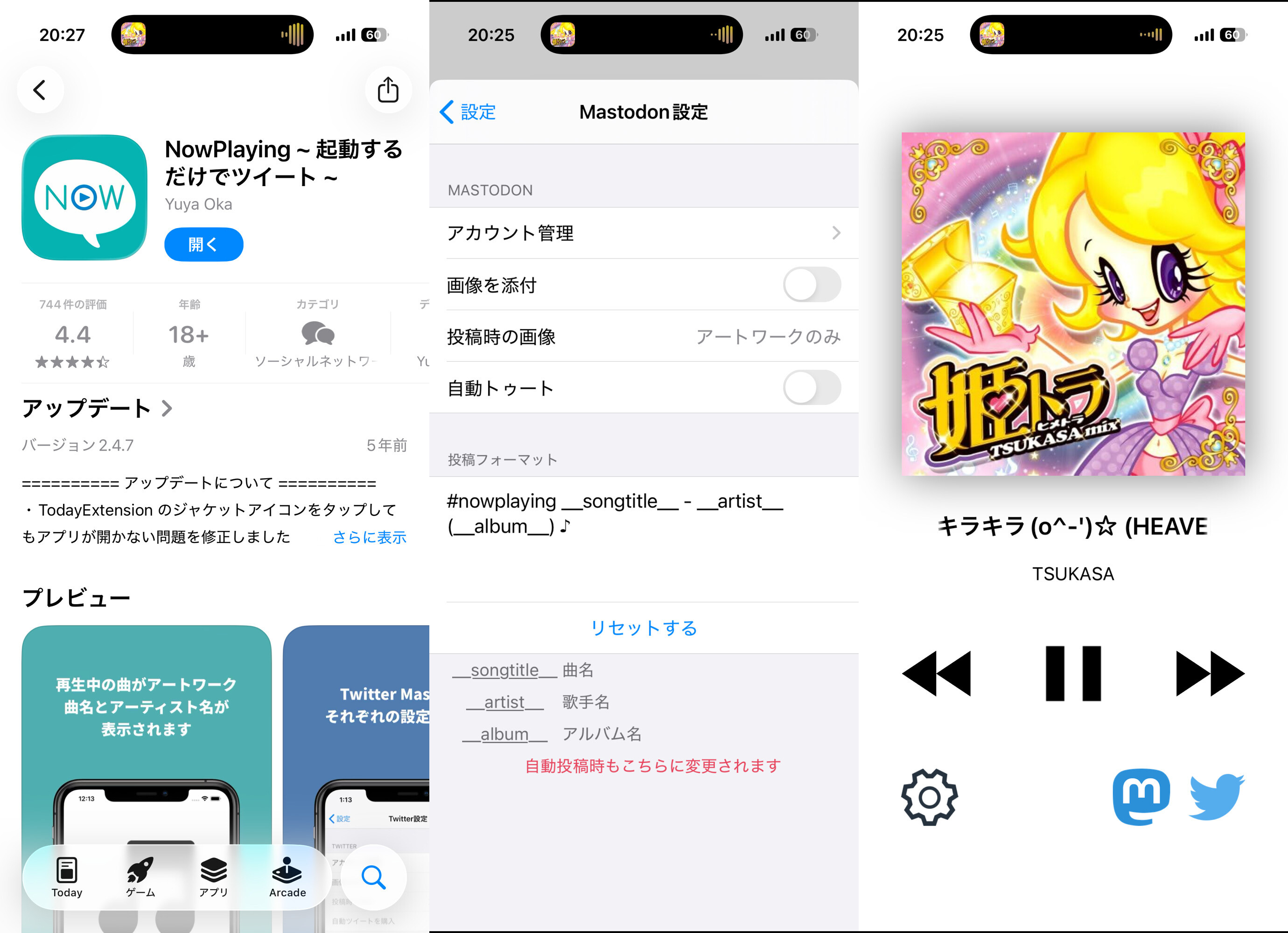Post current song to Mastodon

[x=1141, y=797]
